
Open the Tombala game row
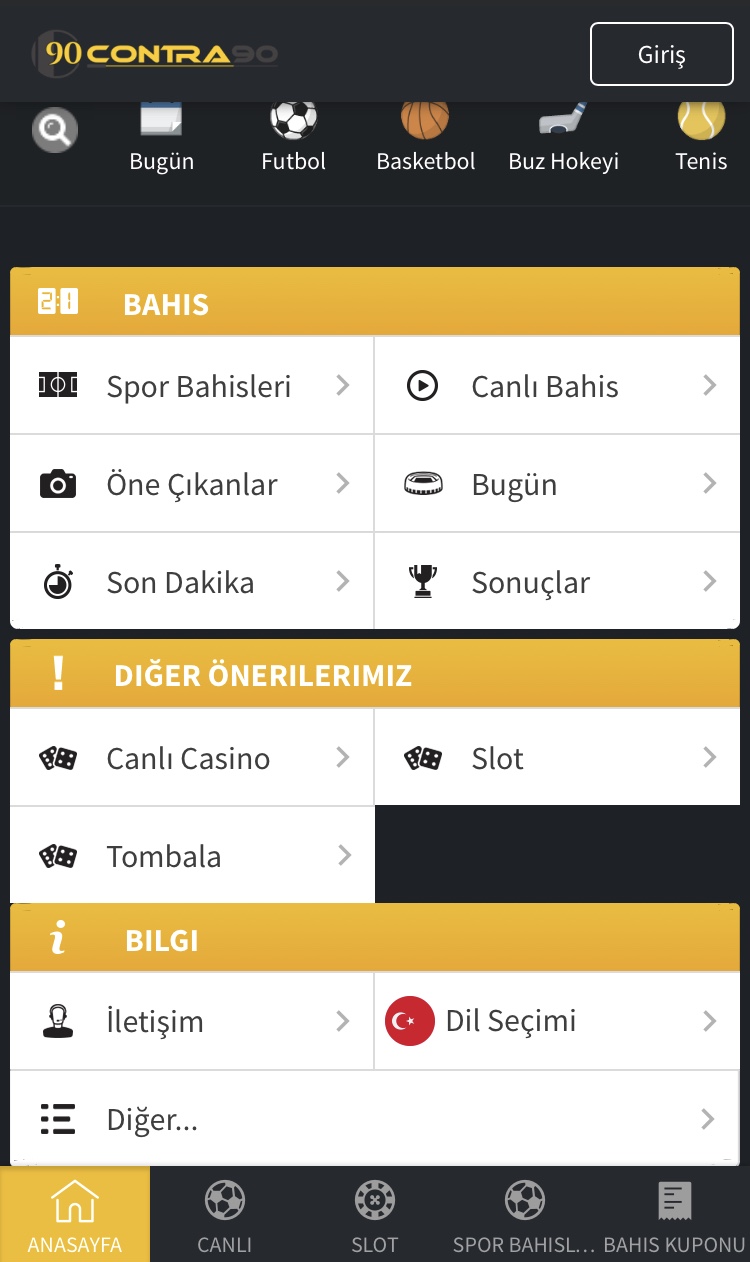(192, 856)
